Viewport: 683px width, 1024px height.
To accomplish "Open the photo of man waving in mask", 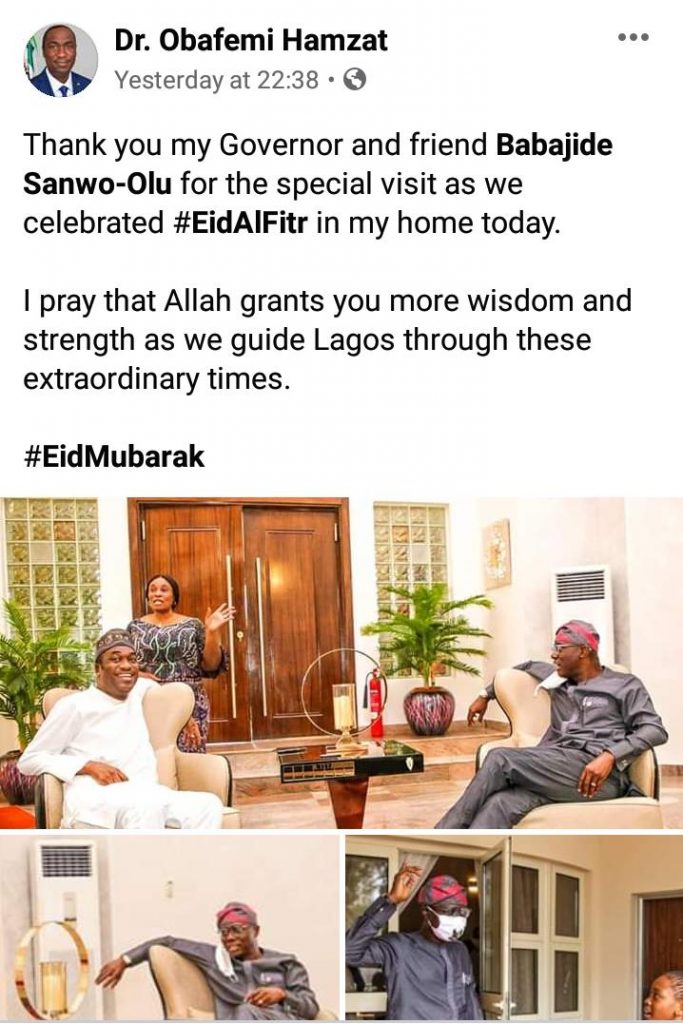I will click(x=513, y=929).
